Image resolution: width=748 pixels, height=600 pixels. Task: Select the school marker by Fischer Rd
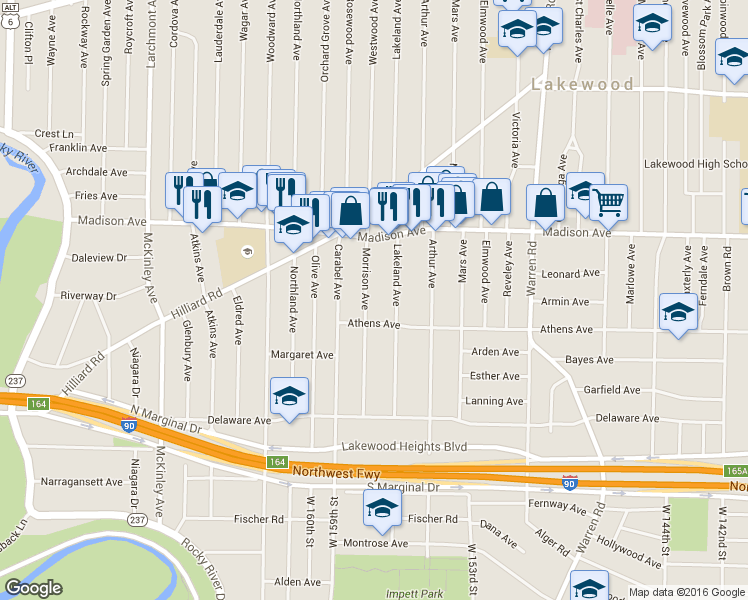click(381, 510)
